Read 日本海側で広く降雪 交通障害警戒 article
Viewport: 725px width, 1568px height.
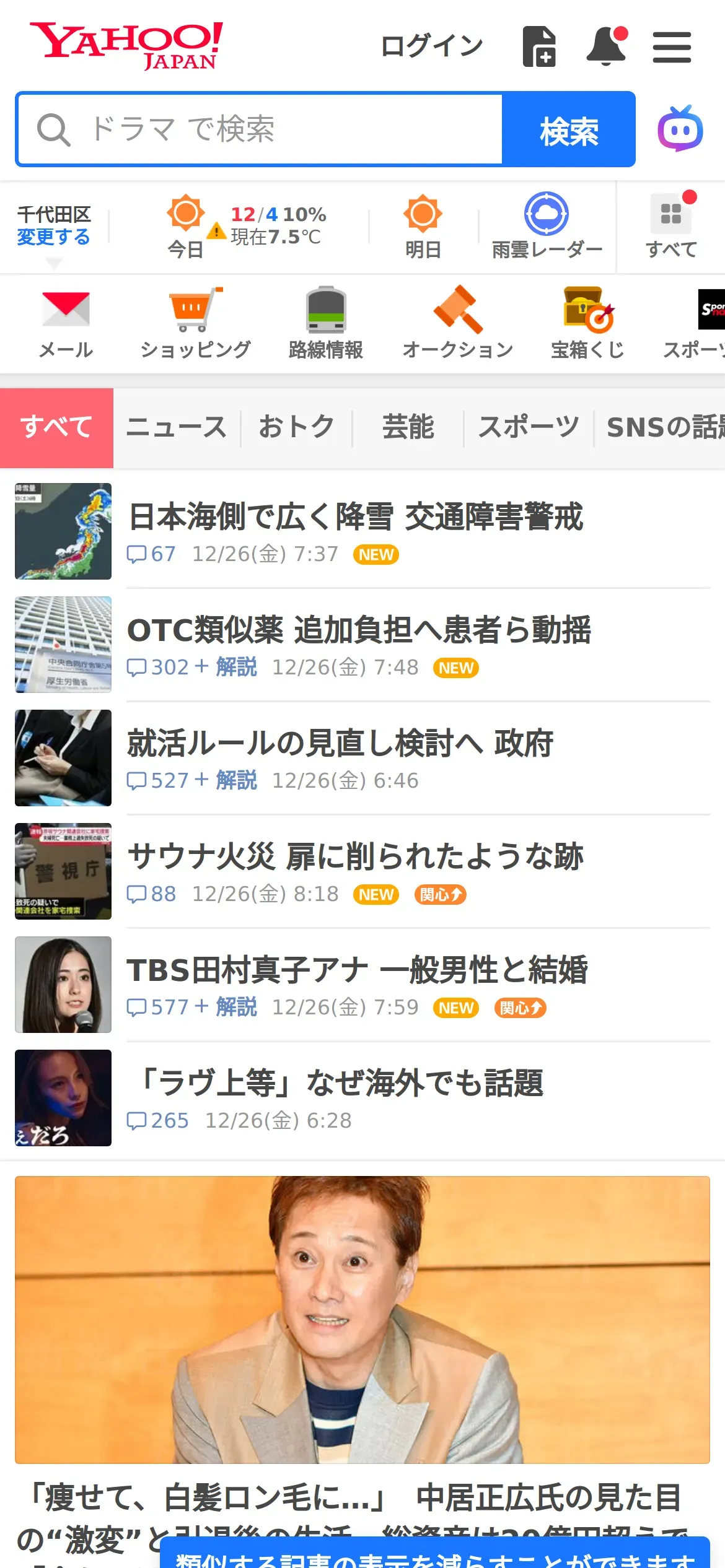[x=356, y=517]
